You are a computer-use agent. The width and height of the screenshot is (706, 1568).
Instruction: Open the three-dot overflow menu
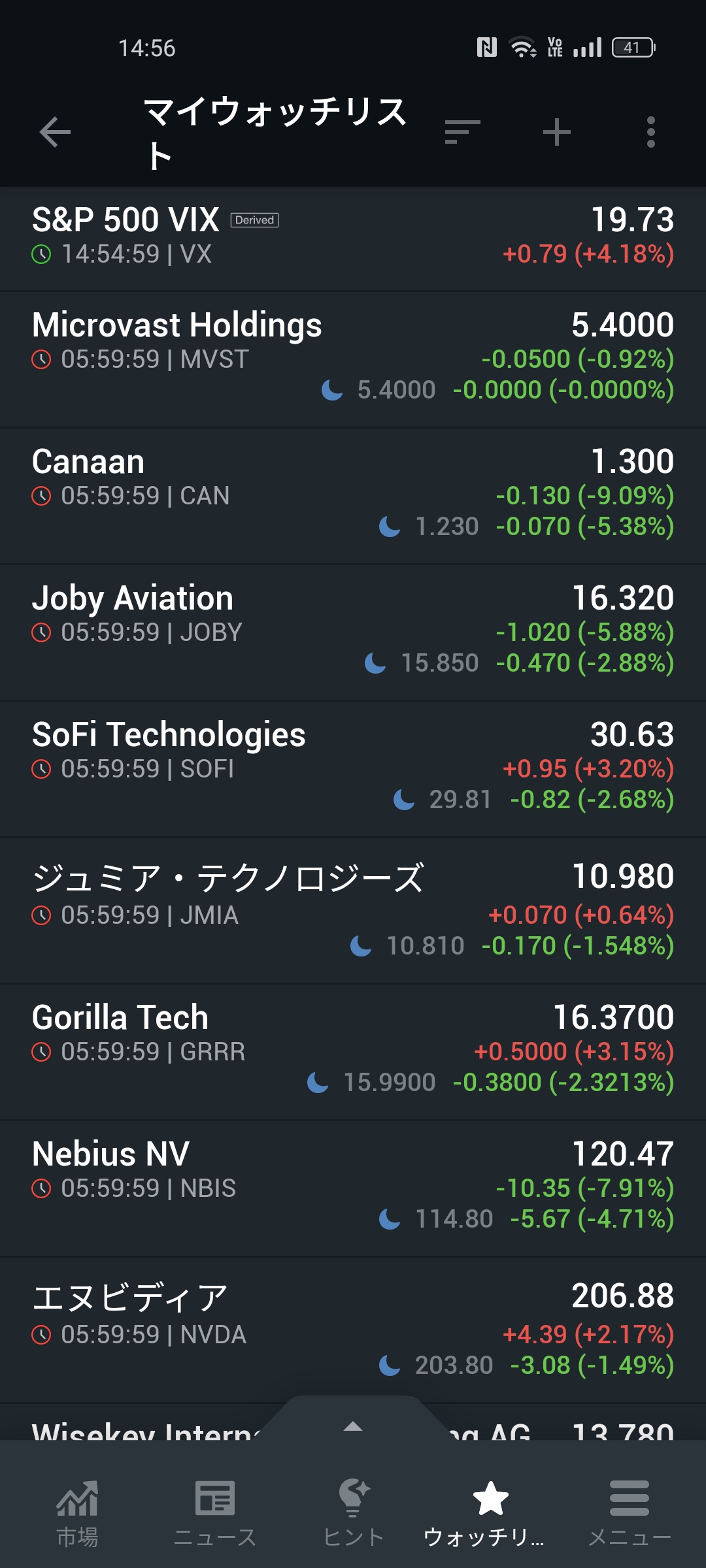tap(650, 133)
